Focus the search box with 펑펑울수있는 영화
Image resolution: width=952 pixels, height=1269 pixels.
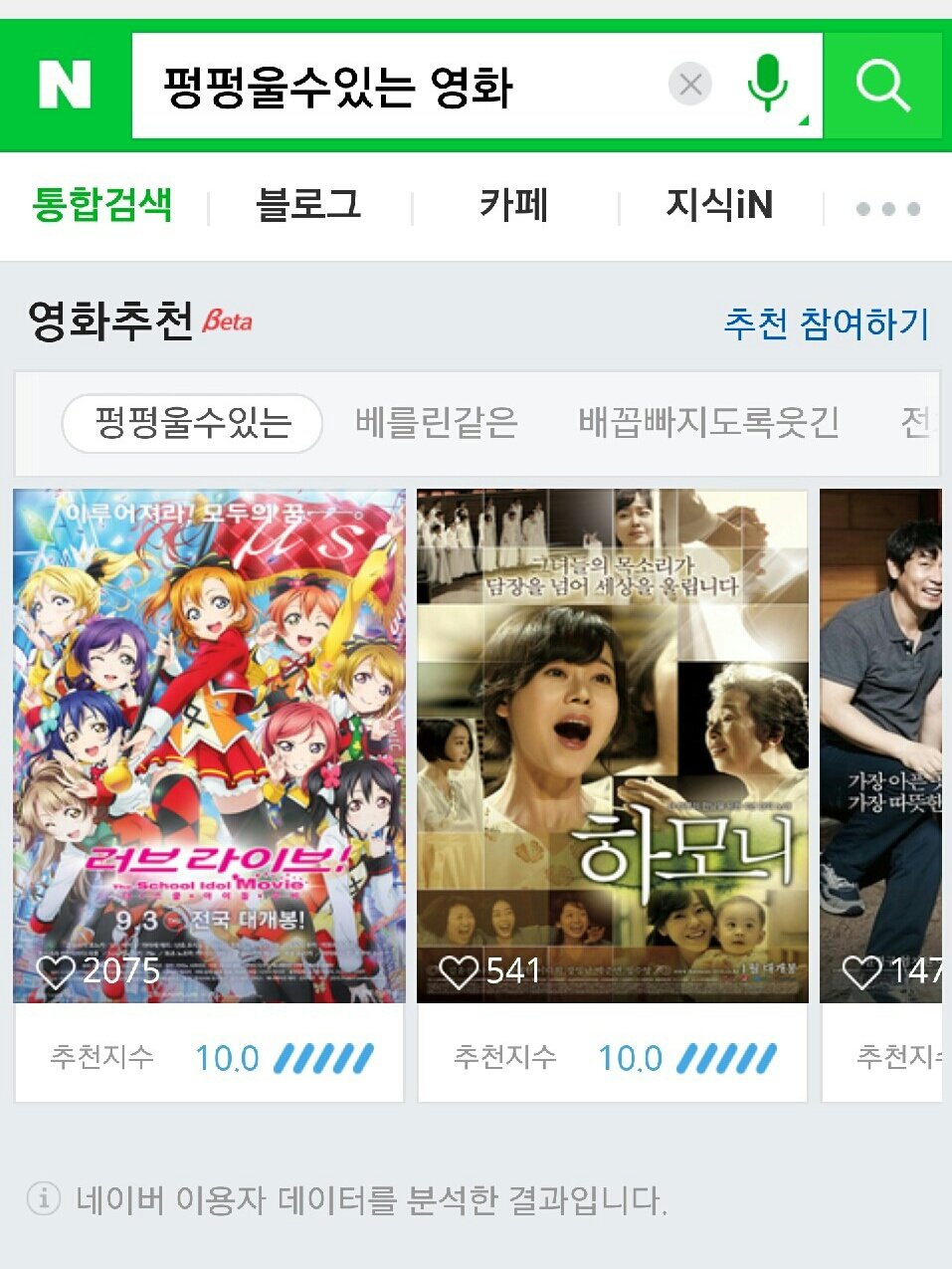point(398,87)
